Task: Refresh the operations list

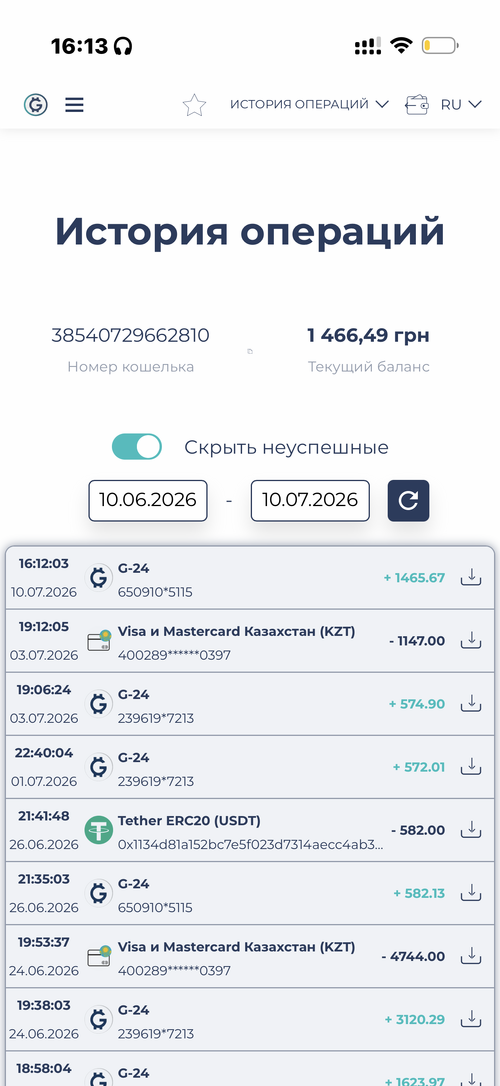Action: coord(409,500)
